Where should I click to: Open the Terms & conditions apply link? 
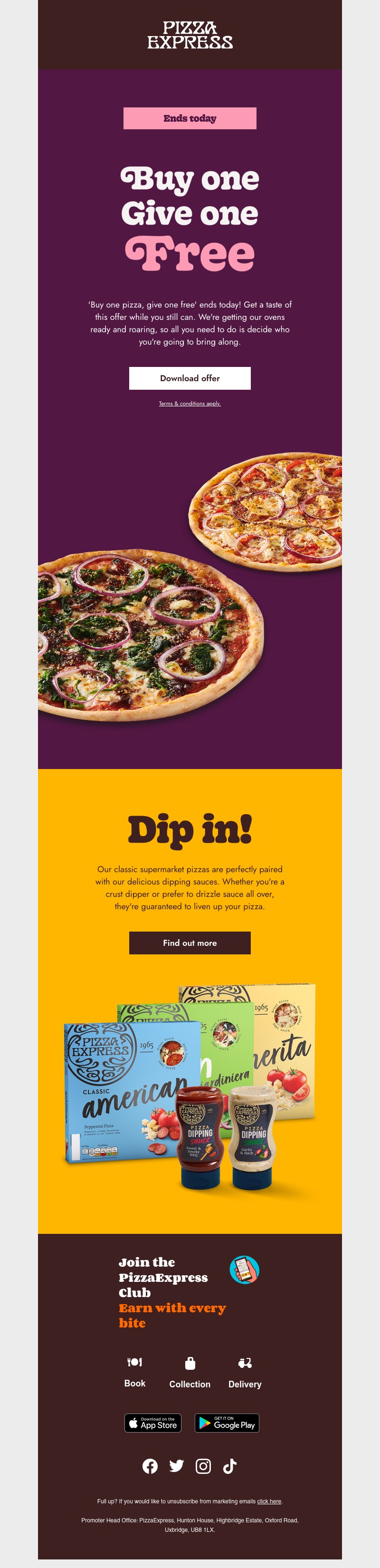pyautogui.click(x=190, y=404)
